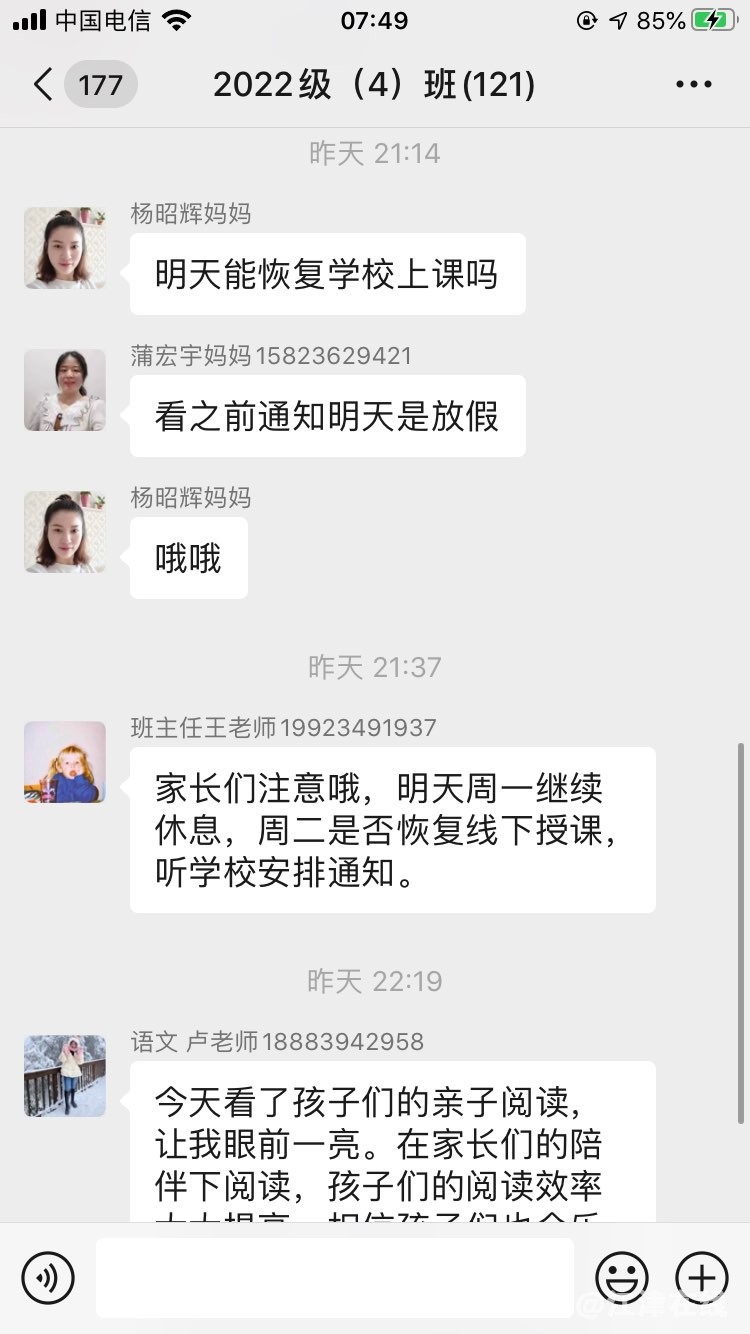Open the plus attachments menu
This screenshot has width=750, height=1334.
click(x=702, y=1277)
